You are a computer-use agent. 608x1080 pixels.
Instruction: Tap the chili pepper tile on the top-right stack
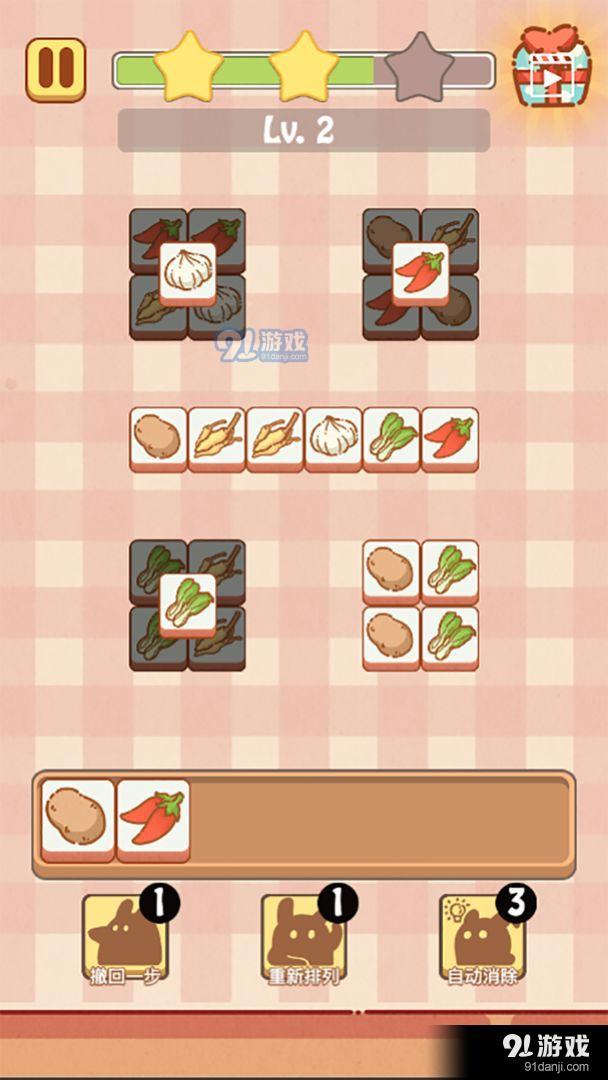pos(420,270)
